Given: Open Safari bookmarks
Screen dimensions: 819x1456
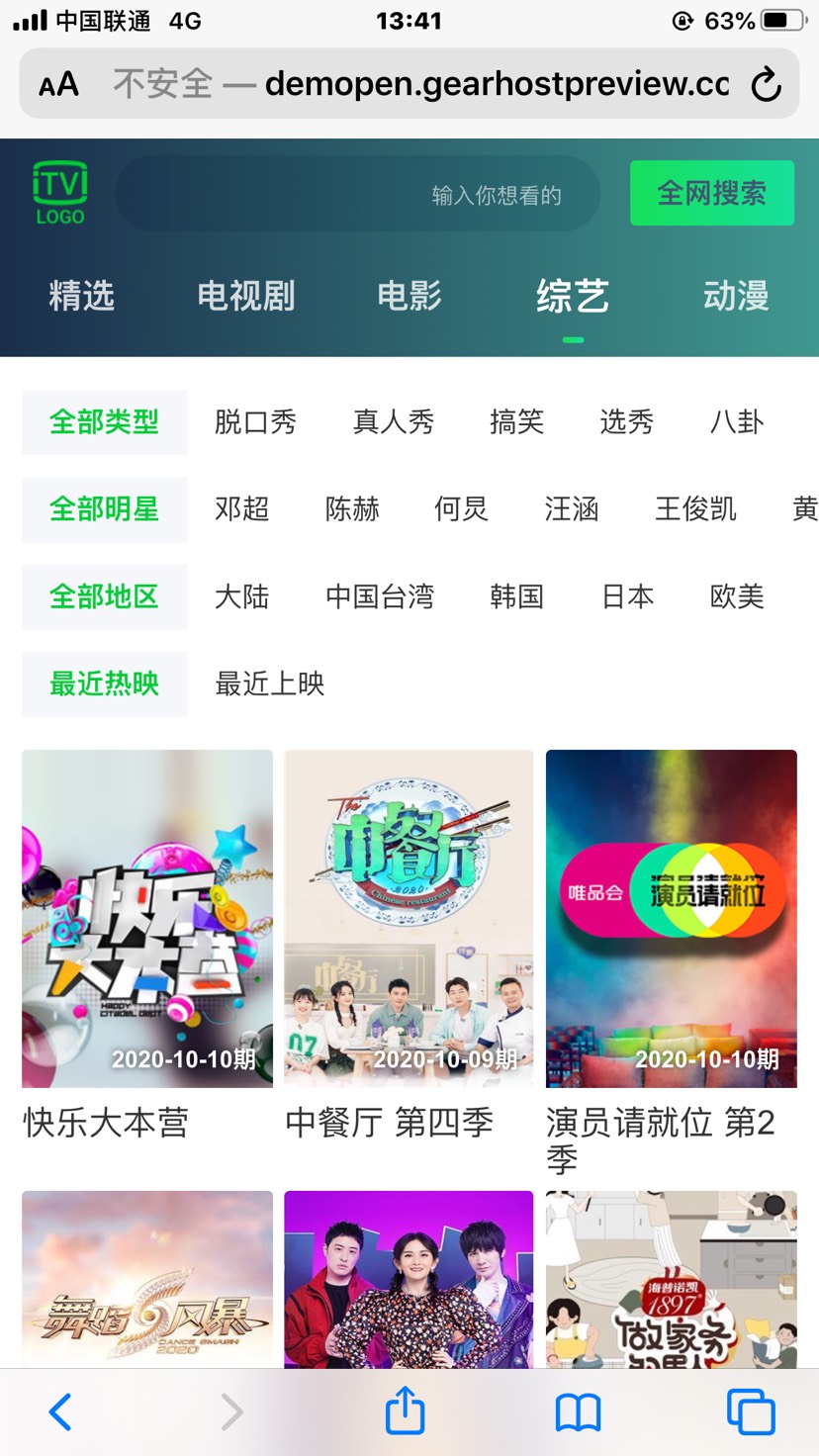Looking at the screenshot, I should coord(578,1411).
